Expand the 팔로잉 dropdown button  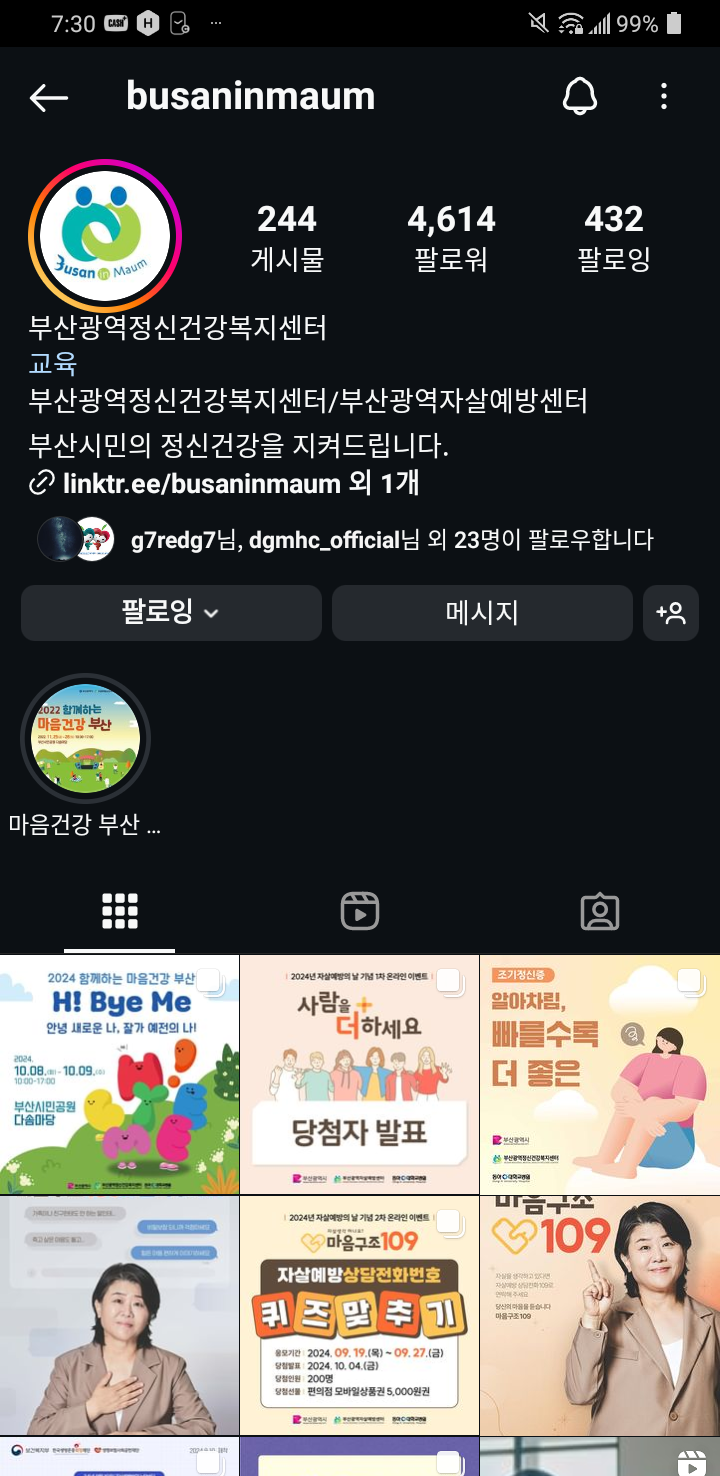point(171,612)
